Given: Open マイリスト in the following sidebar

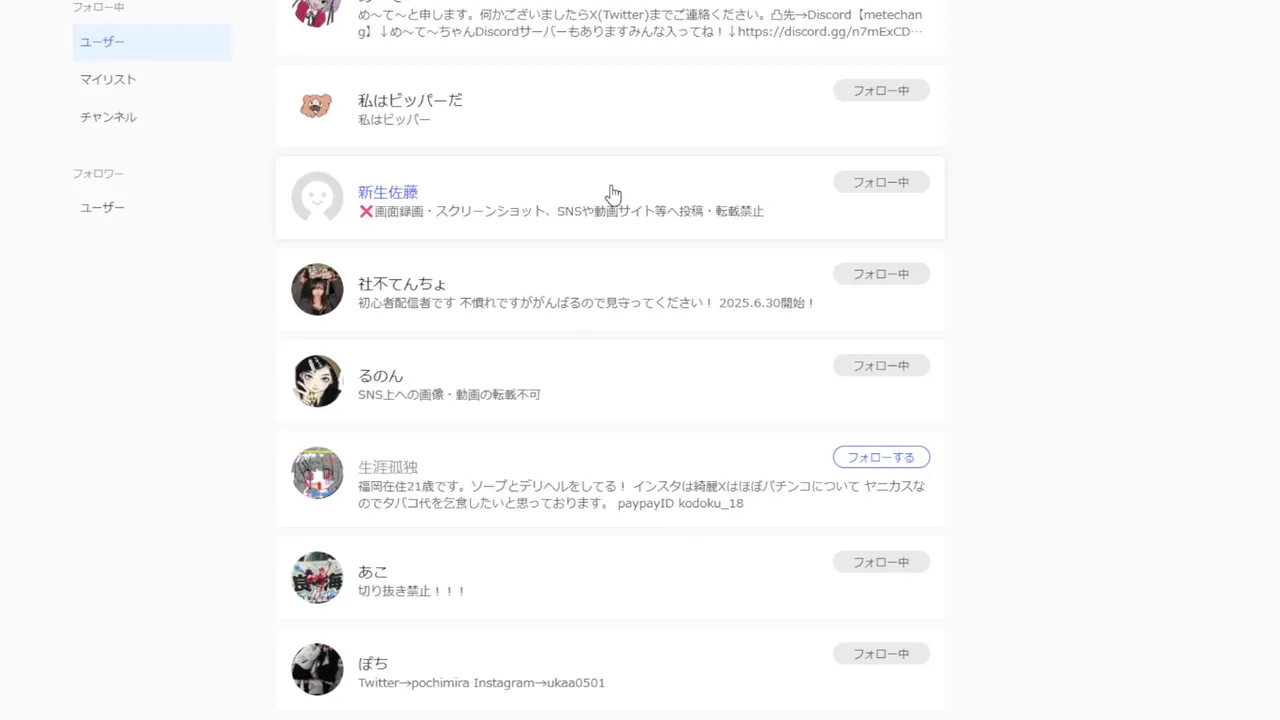Looking at the screenshot, I should click(x=108, y=79).
